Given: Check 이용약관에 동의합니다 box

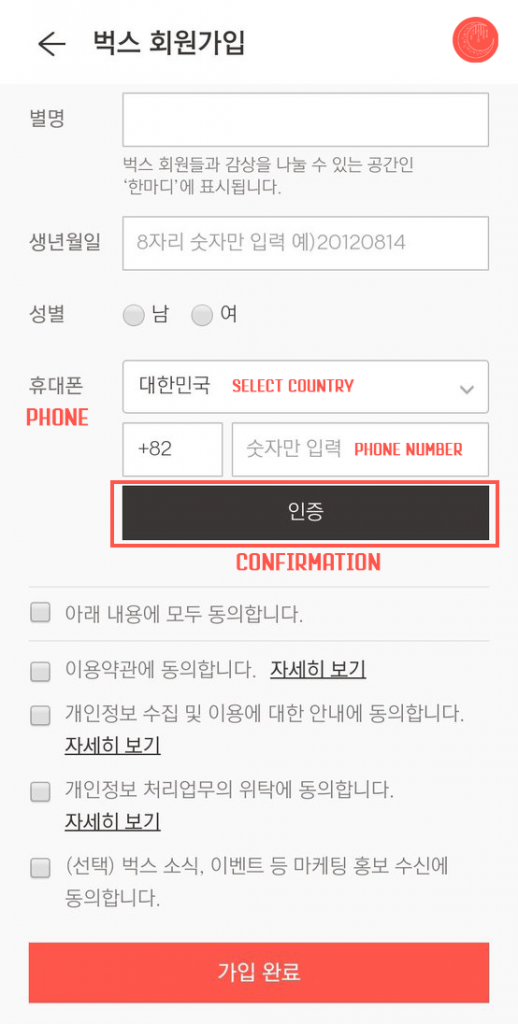Looking at the screenshot, I should tap(40, 671).
